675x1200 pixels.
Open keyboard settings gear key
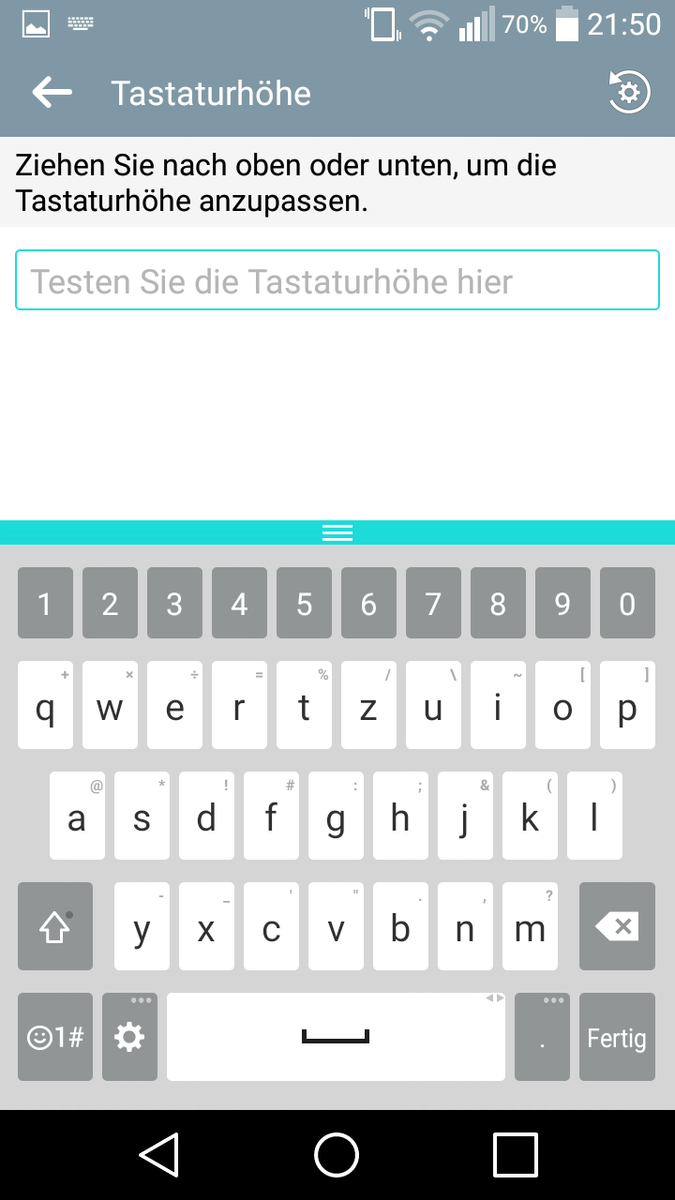pyautogui.click(x=129, y=1037)
